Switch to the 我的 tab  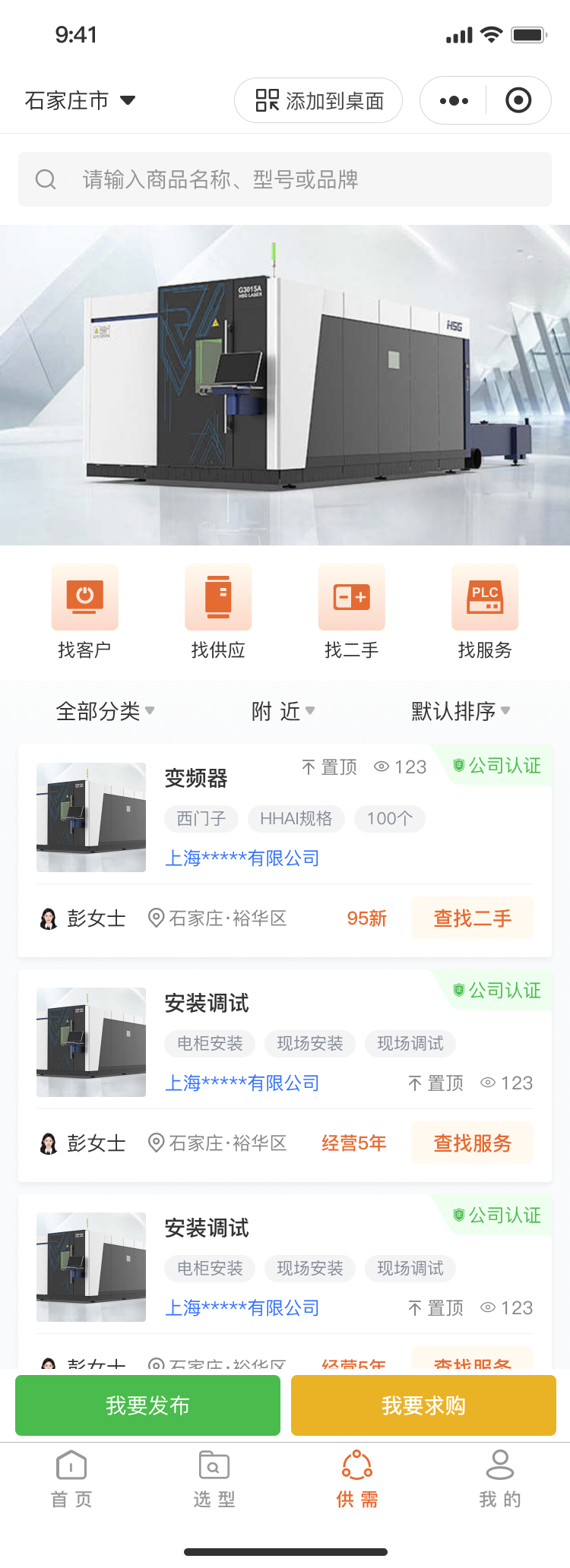[499, 1478]
